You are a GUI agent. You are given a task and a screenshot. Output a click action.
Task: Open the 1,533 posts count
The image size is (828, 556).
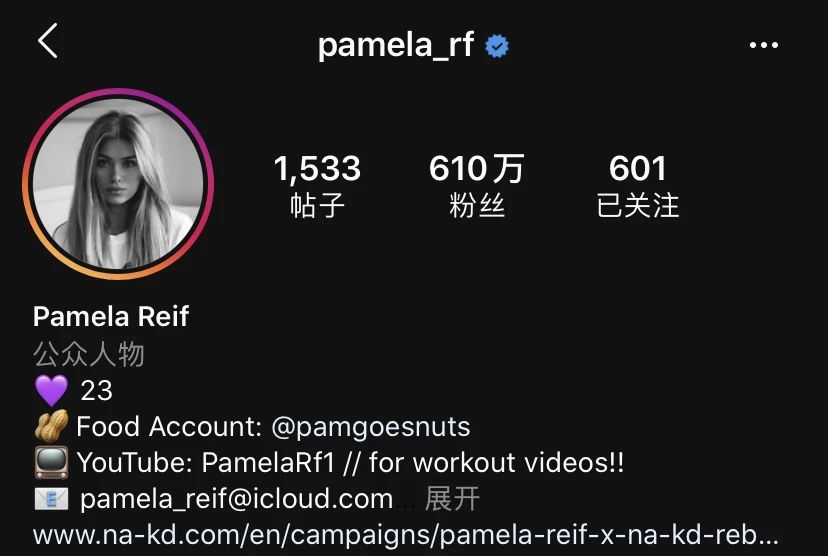[317, 185]
